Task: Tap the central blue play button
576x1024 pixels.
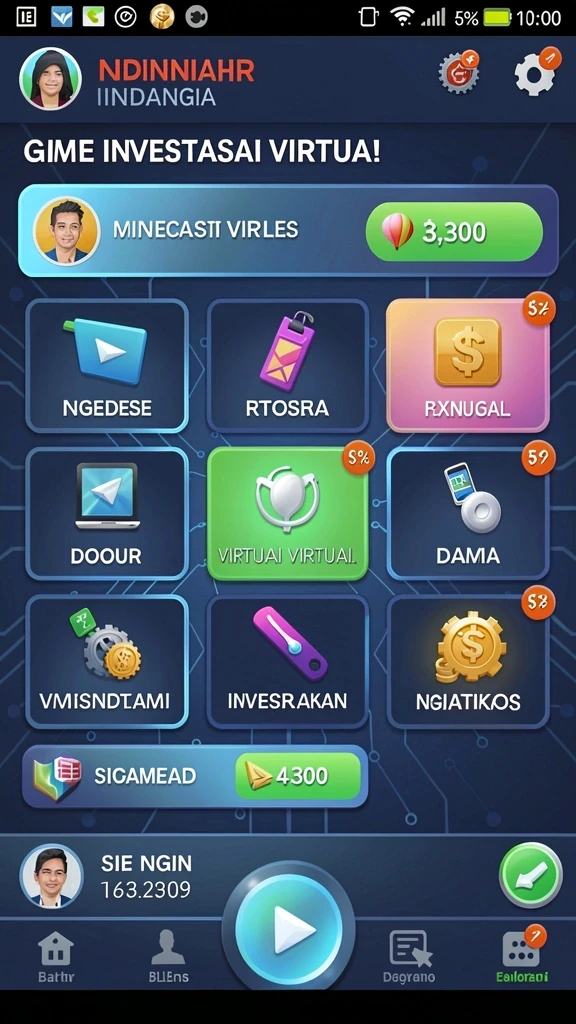Action: tap(288, 929)
